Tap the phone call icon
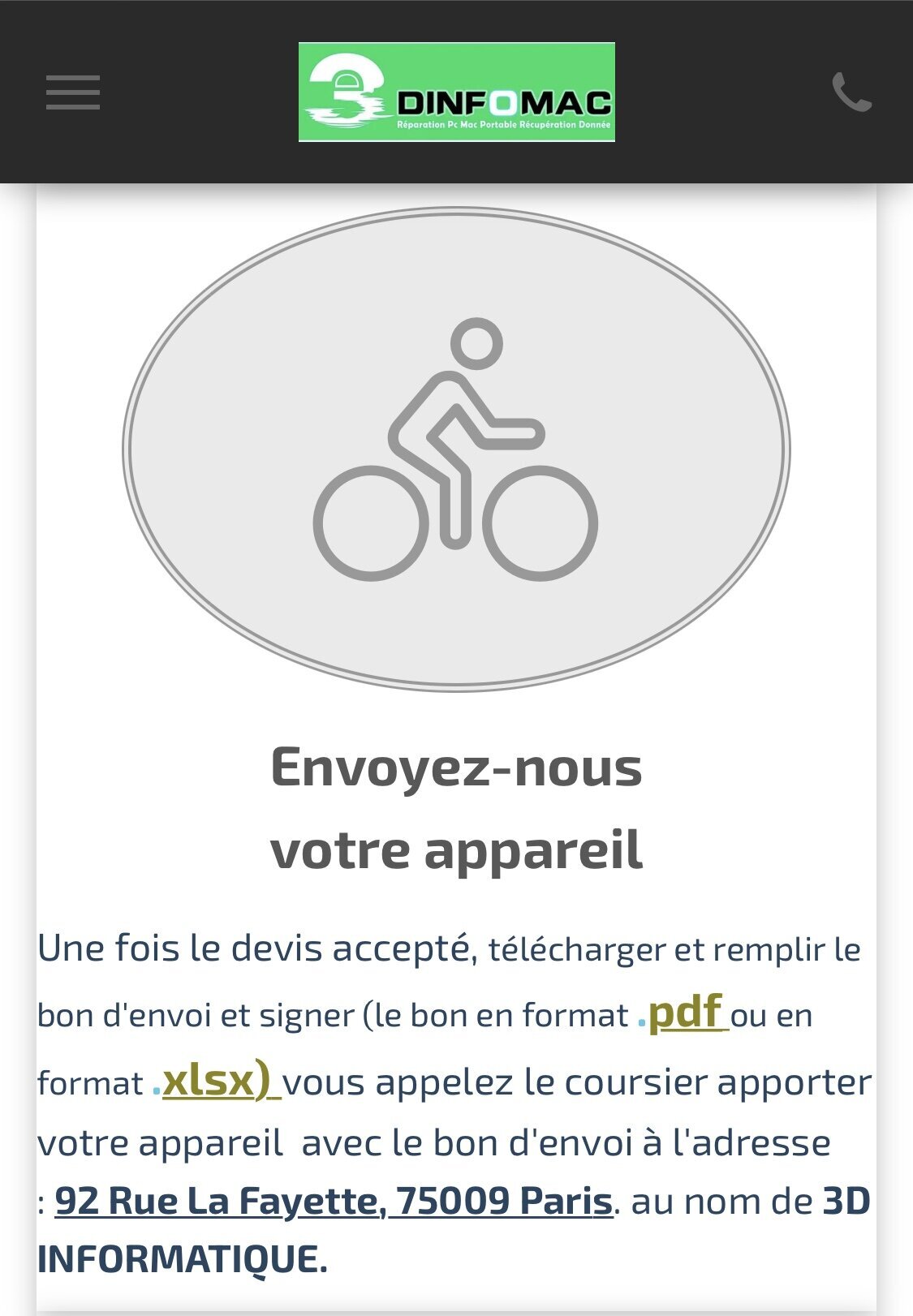Screen dimensions: 913x1316 coord(851,92)
